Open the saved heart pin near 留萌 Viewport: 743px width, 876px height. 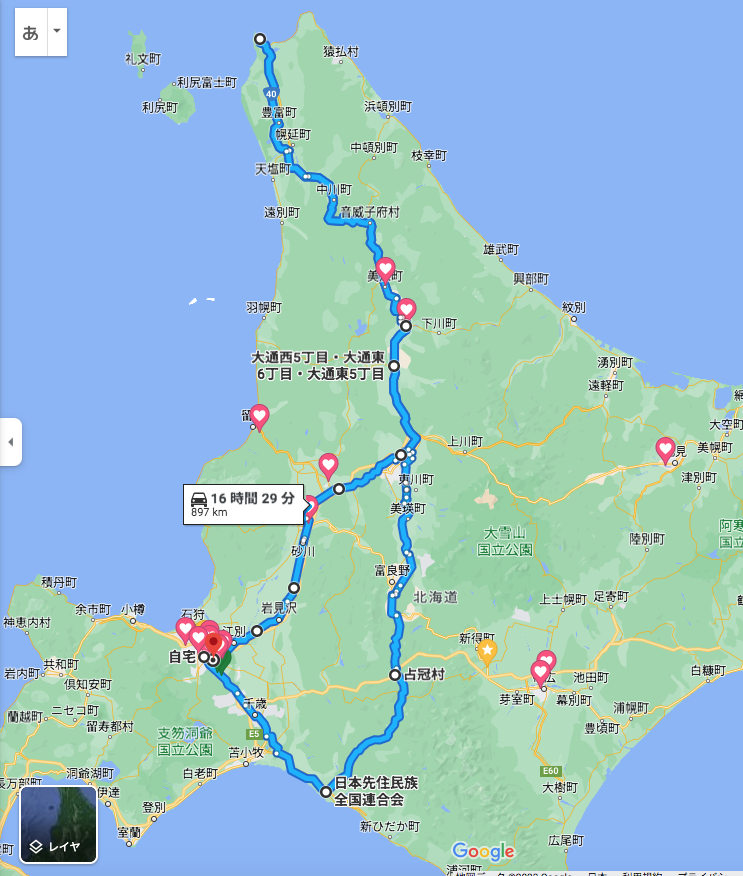tap(260, 414)
